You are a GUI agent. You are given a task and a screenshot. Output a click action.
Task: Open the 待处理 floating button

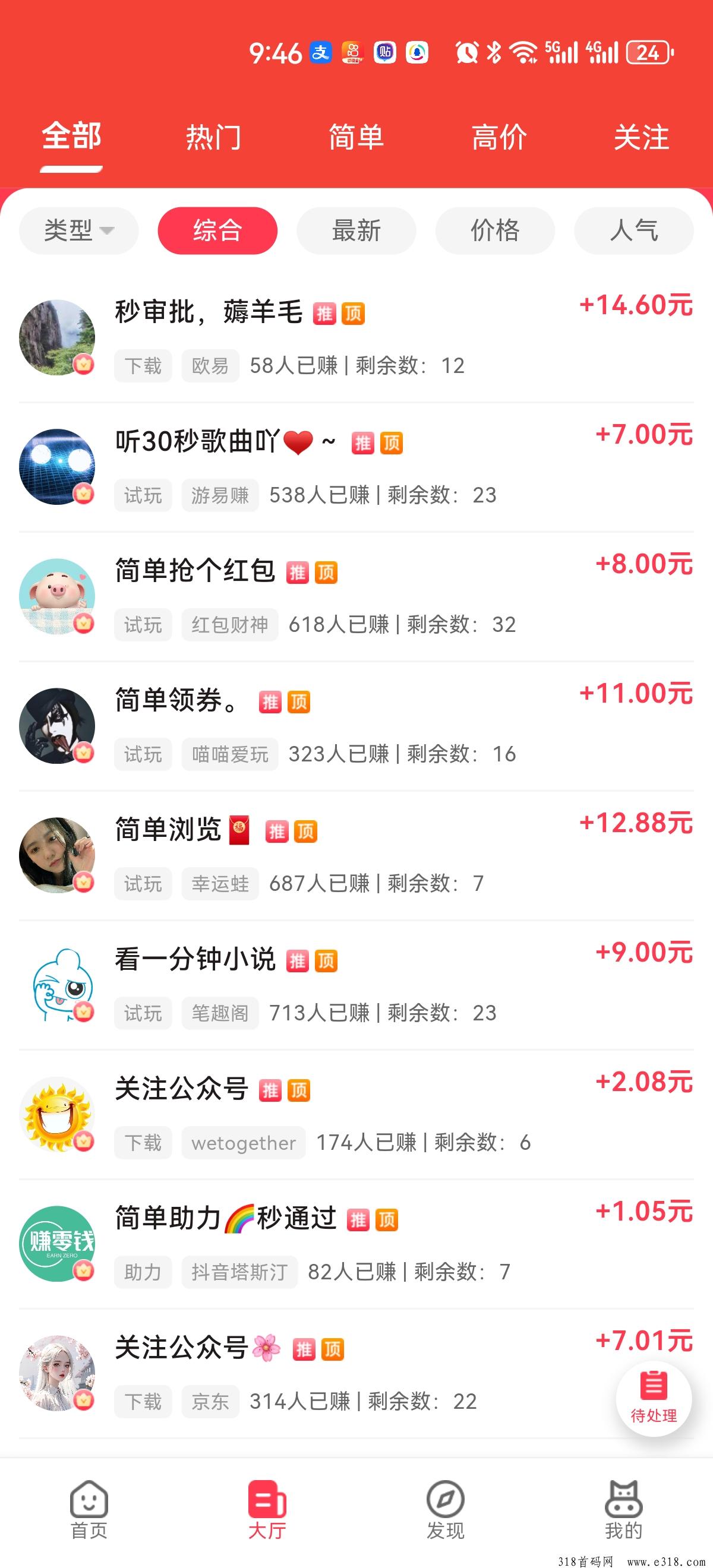(654, 1398)
